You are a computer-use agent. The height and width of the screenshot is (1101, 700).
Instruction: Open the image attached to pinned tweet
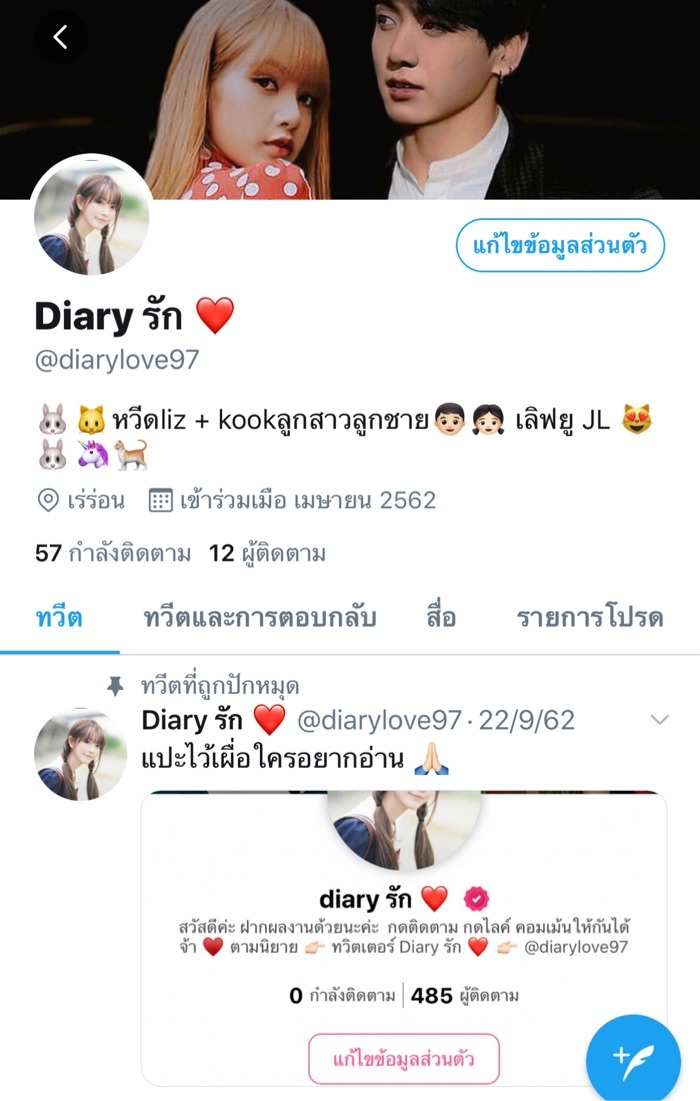point(404,935)
